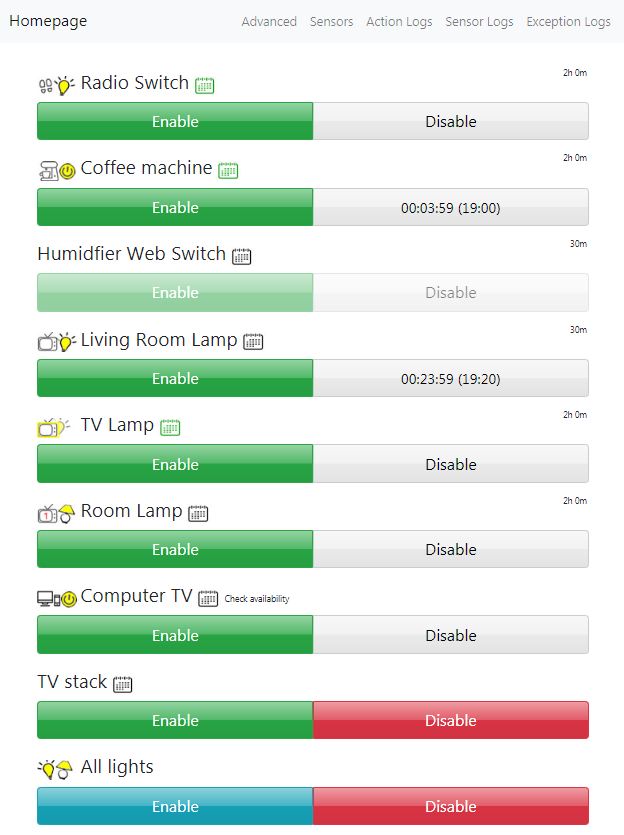
Task: Check availability of Computer TV
Action: pos(257,599)
